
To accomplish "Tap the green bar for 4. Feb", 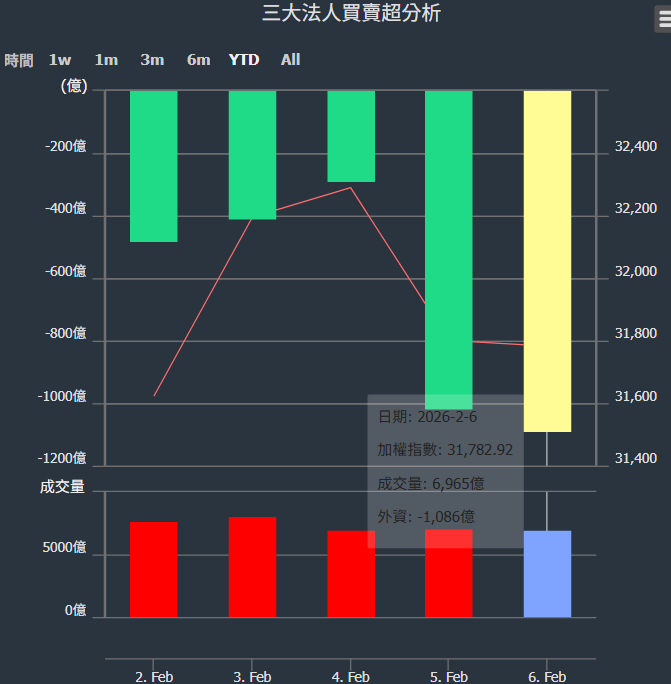I will [351, 136].
